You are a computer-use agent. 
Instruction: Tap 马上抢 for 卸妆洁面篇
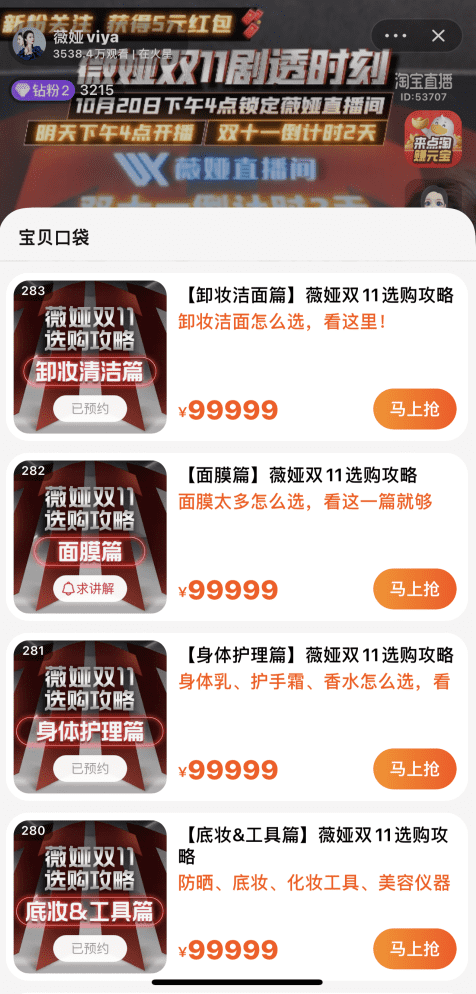(415, 409)
